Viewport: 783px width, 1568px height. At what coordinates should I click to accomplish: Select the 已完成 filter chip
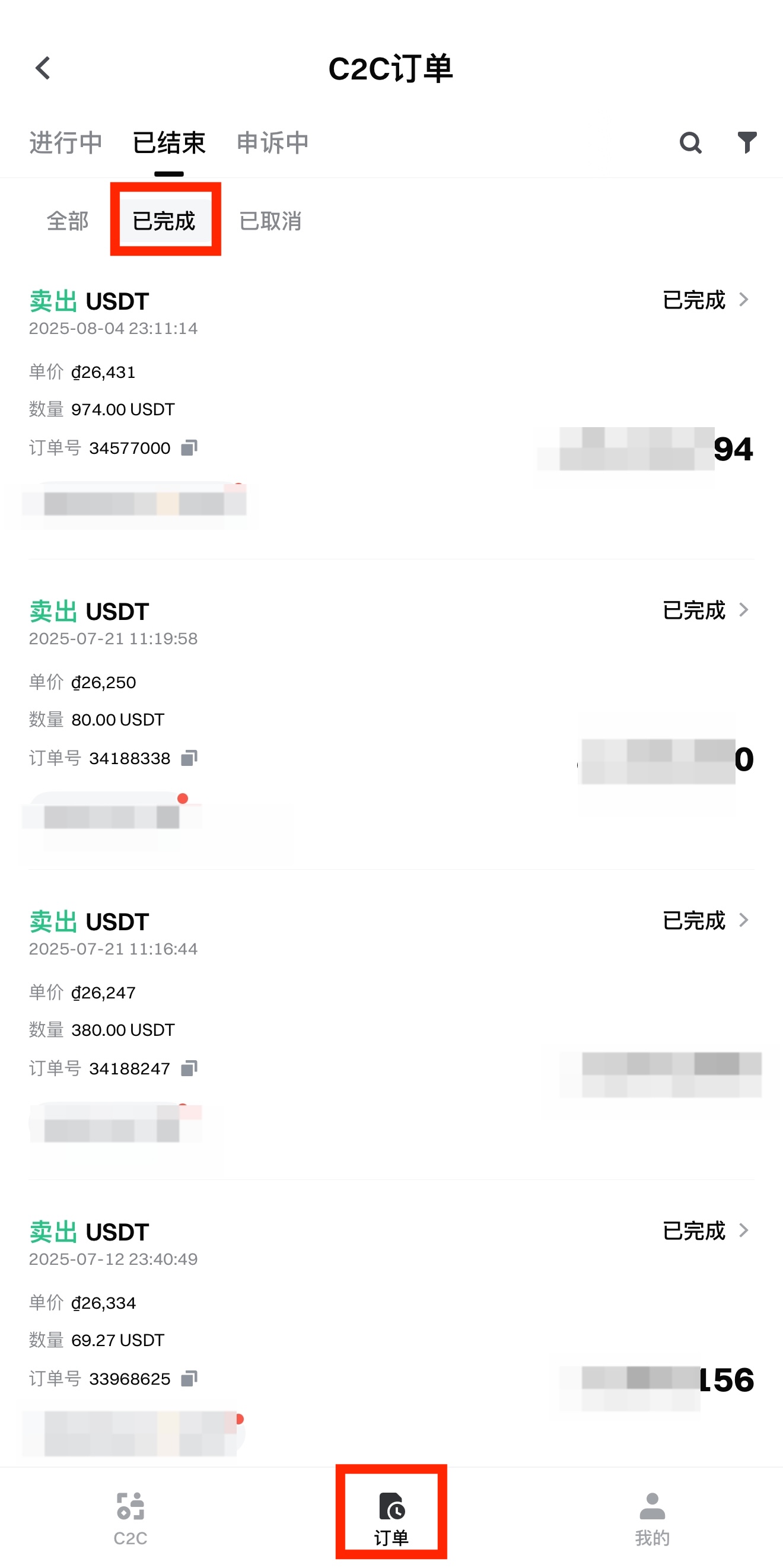tap(164, 221)
